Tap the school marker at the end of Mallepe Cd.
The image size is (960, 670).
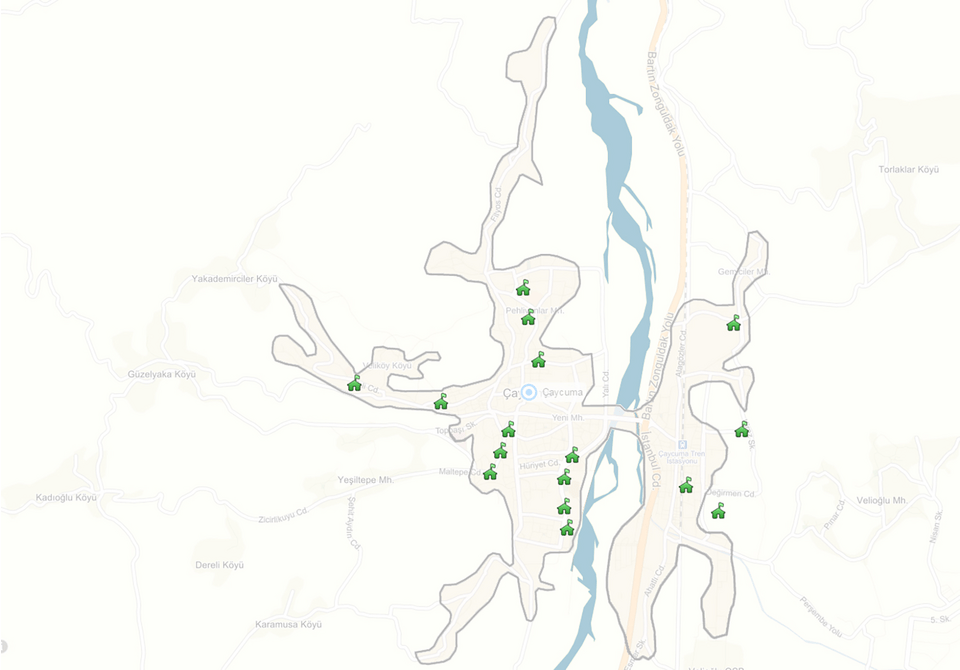(490, 472)
